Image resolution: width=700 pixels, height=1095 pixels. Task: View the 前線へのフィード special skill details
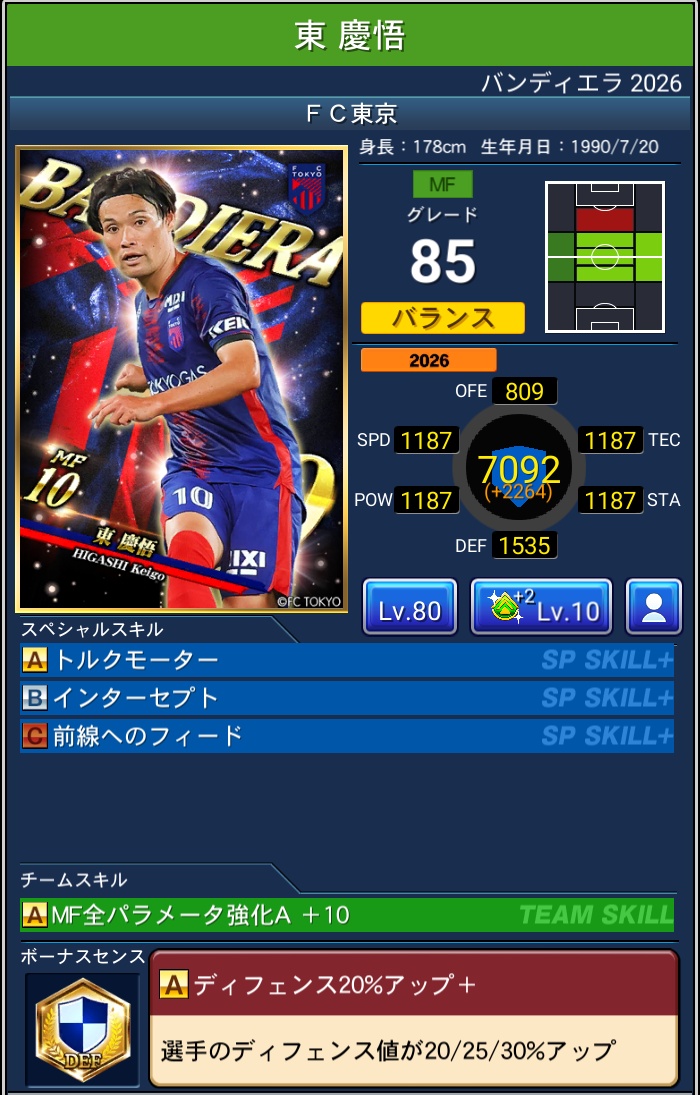346,736
